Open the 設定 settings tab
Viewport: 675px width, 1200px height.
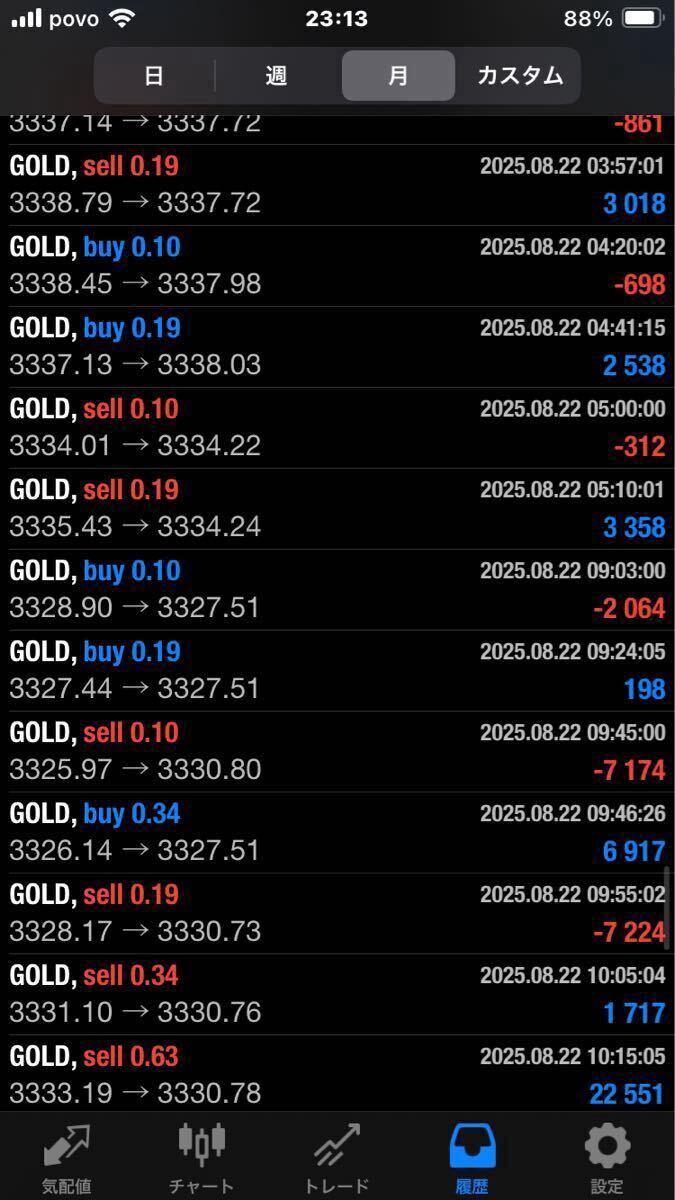pyautogui.click(x=607, y=1158)
